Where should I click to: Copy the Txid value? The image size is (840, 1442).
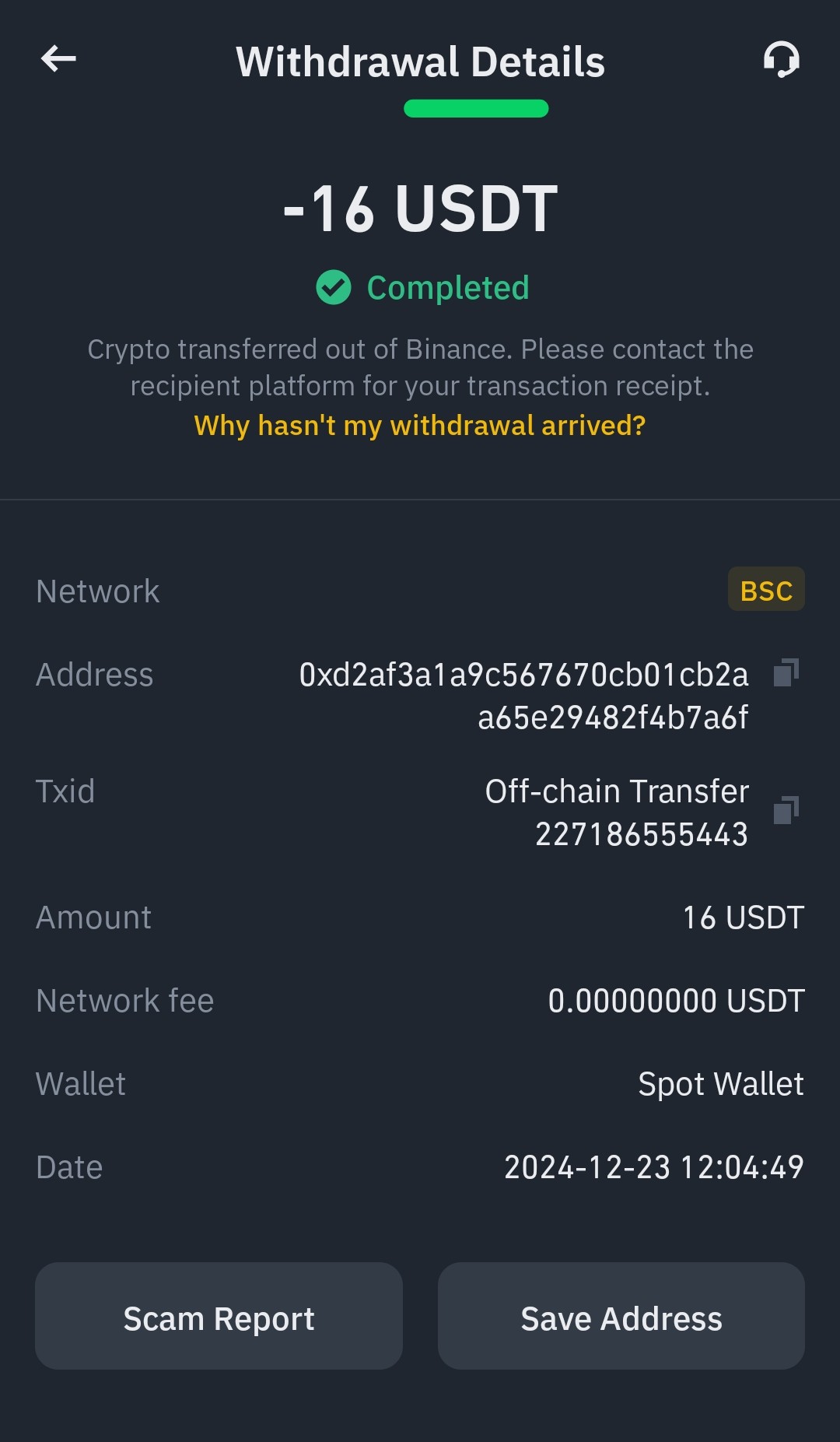pyautogui.click(x=786, y=810)
